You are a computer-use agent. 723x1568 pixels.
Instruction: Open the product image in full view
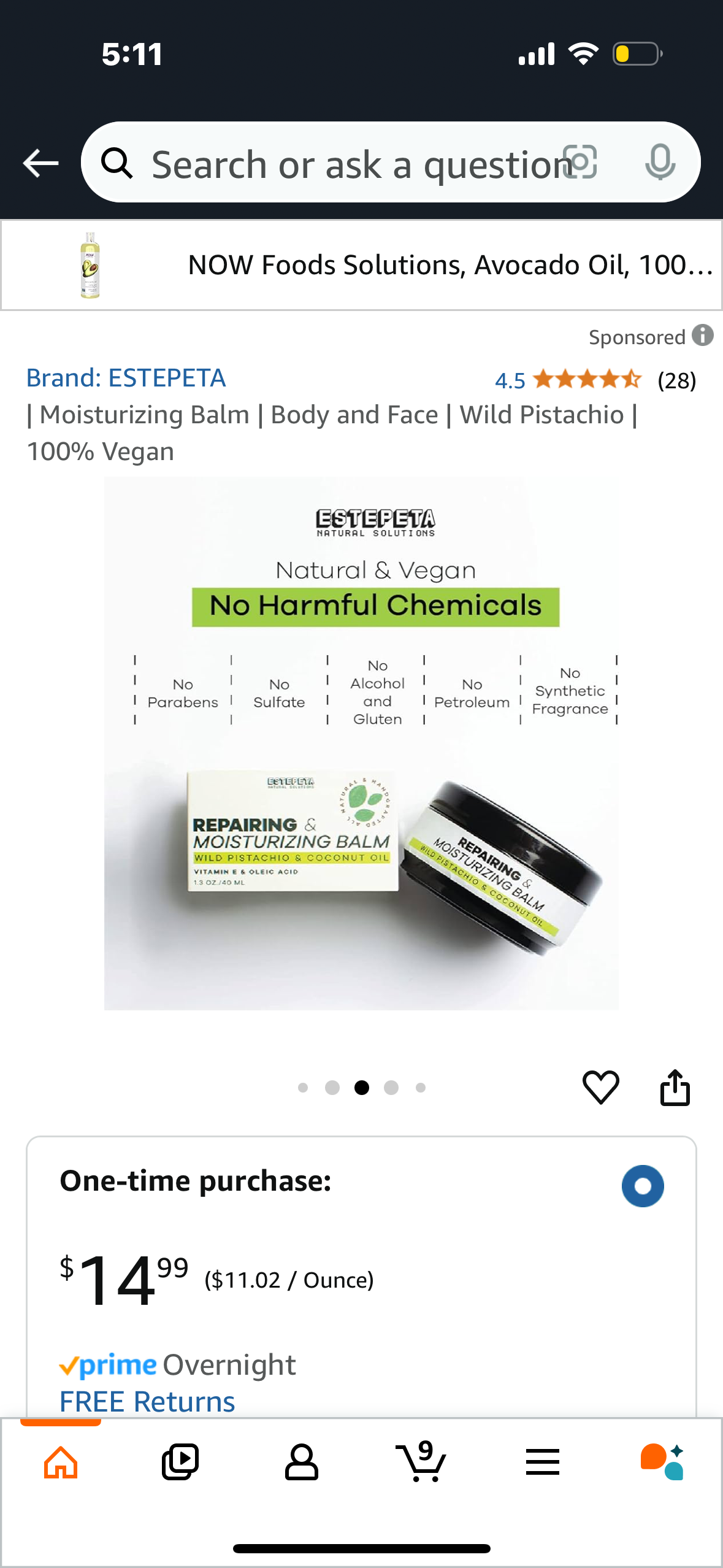[361, 743]
